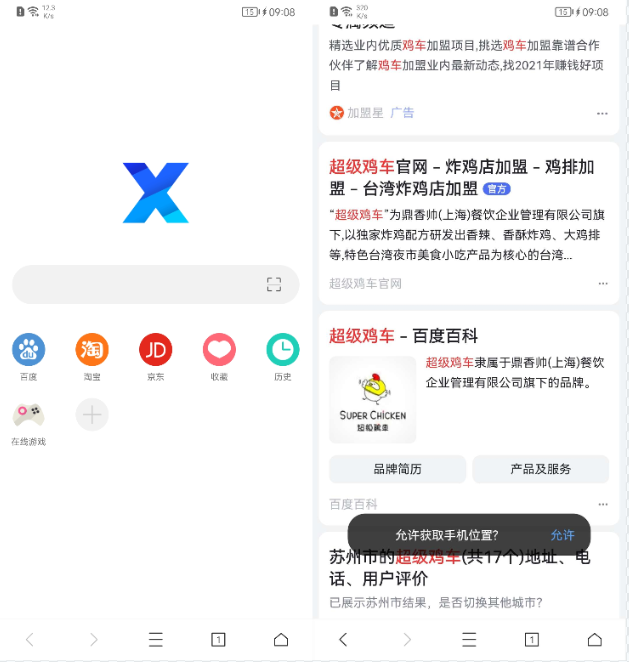Select the 产品及服务 button
The height and width of the screenshot is (662, 629).
click(541, 469)
